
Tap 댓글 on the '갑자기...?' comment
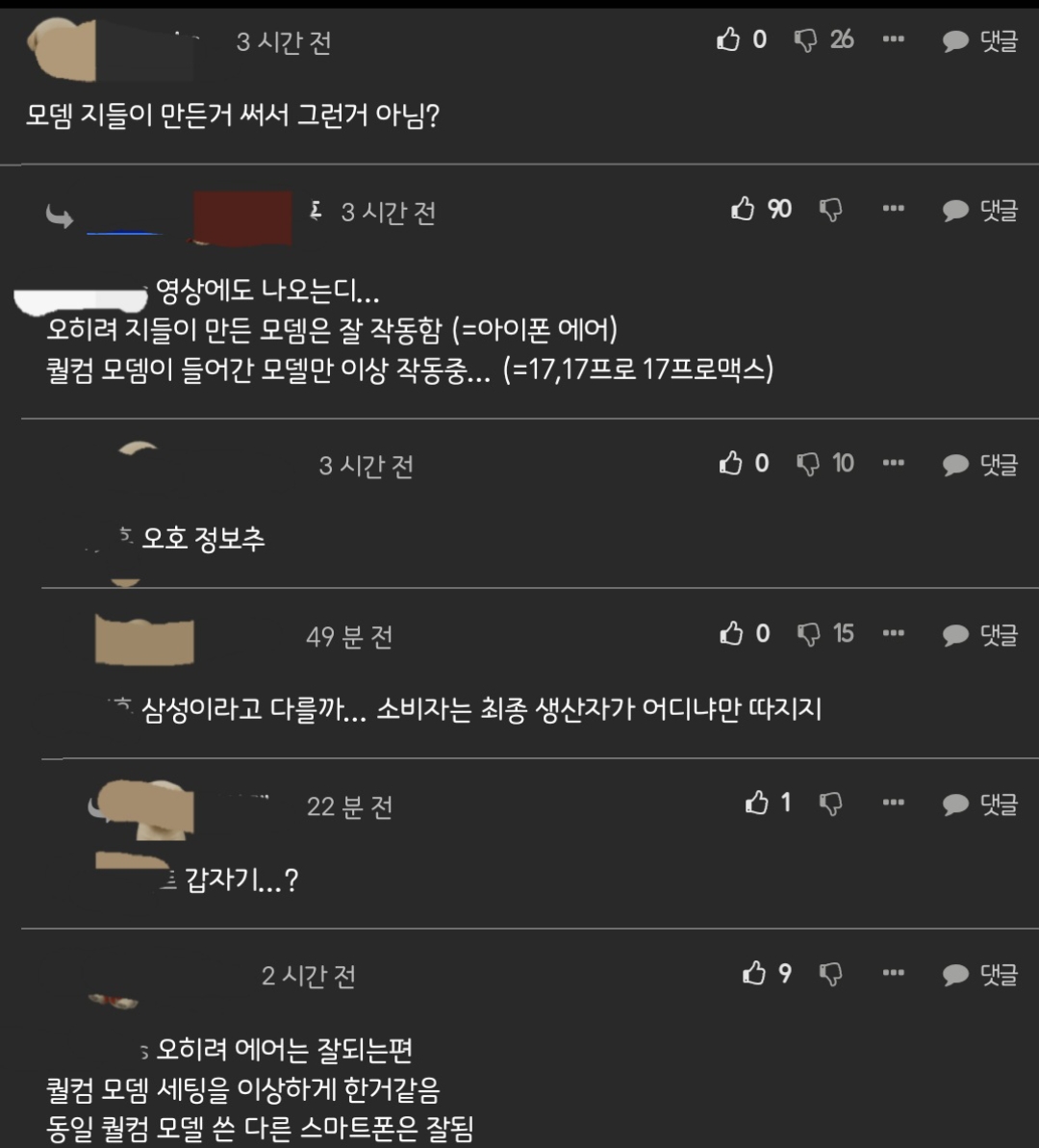point(979,804)
